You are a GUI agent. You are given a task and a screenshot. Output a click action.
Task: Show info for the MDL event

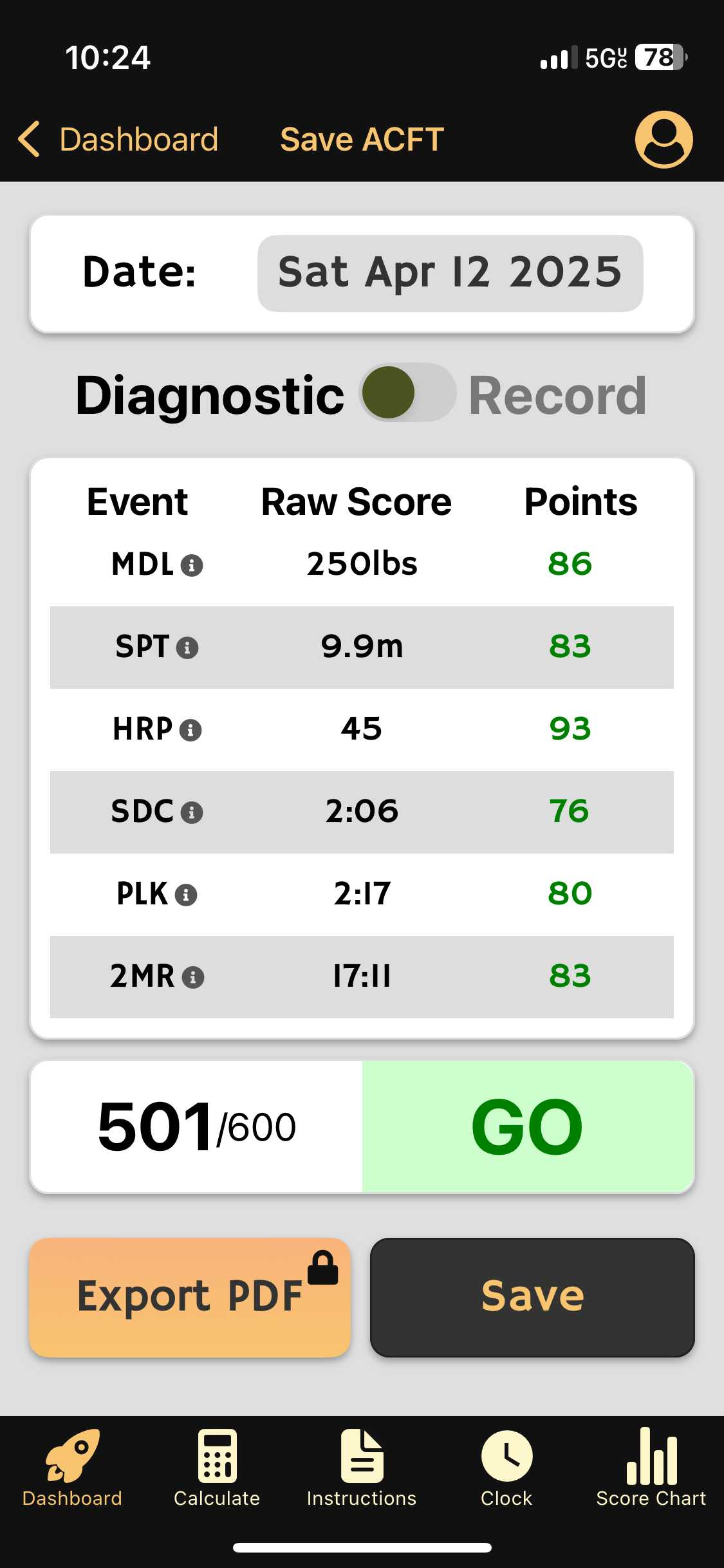coord(192,565)
